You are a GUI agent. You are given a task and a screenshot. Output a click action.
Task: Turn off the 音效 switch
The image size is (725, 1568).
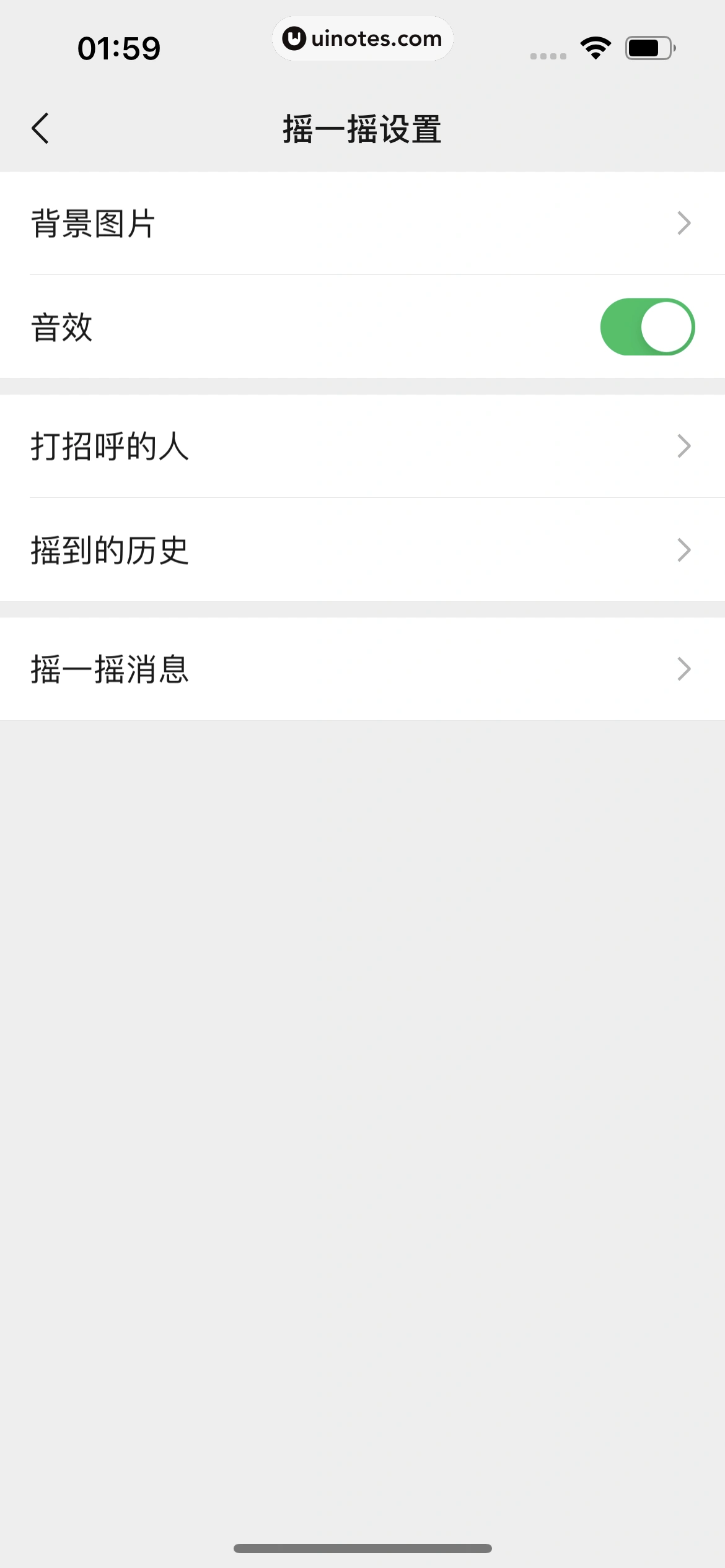tap(647, 327)
